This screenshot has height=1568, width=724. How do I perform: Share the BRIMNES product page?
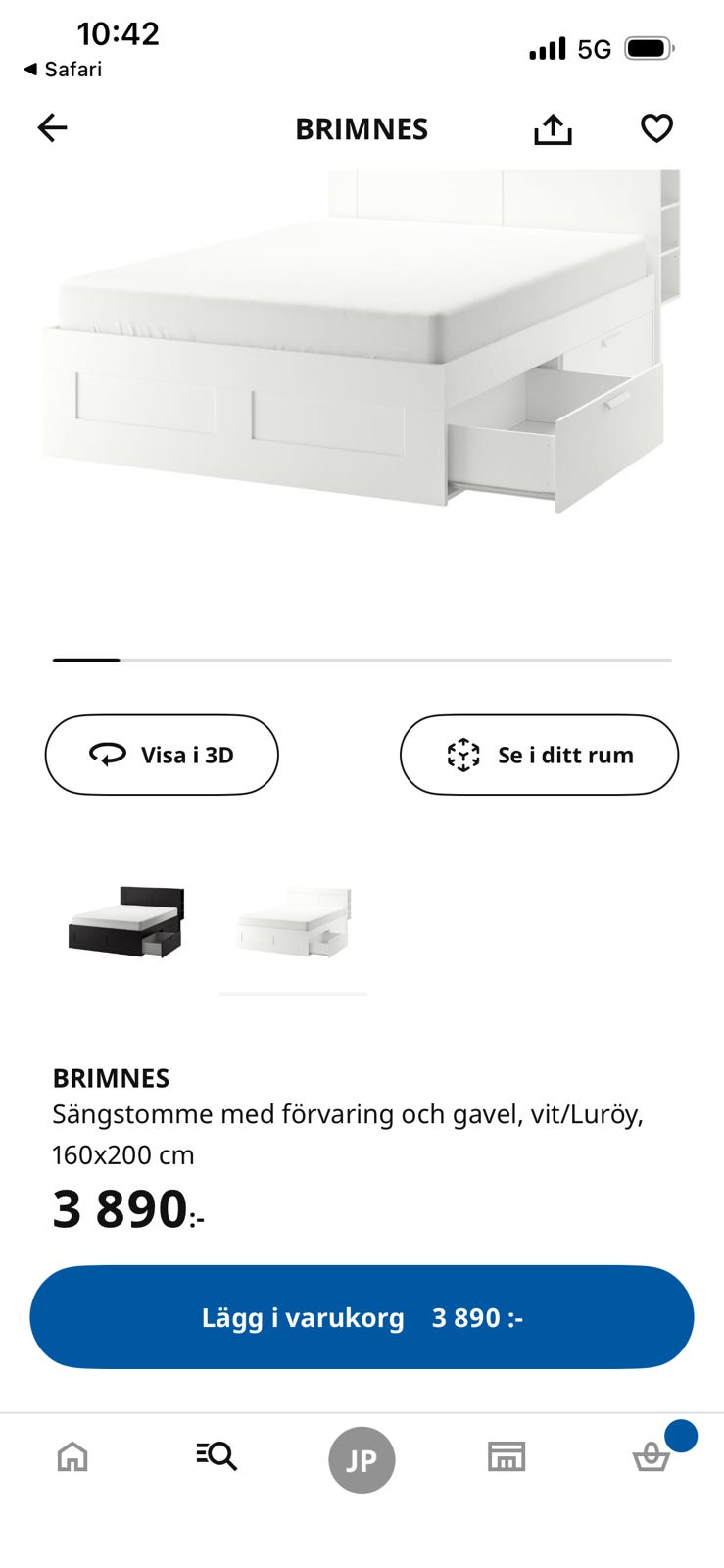click(553, 129)
